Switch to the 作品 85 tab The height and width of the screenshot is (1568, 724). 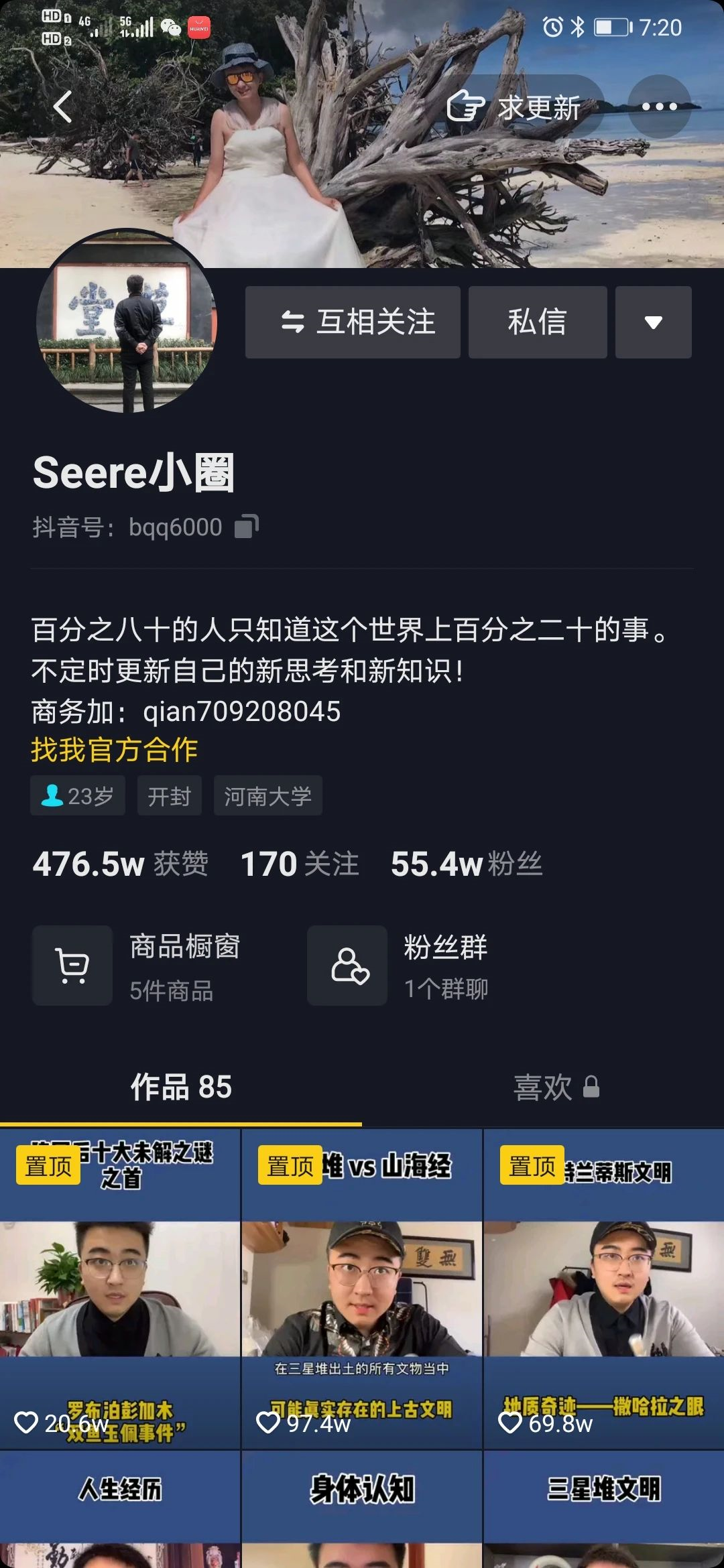click(181, 1087)
